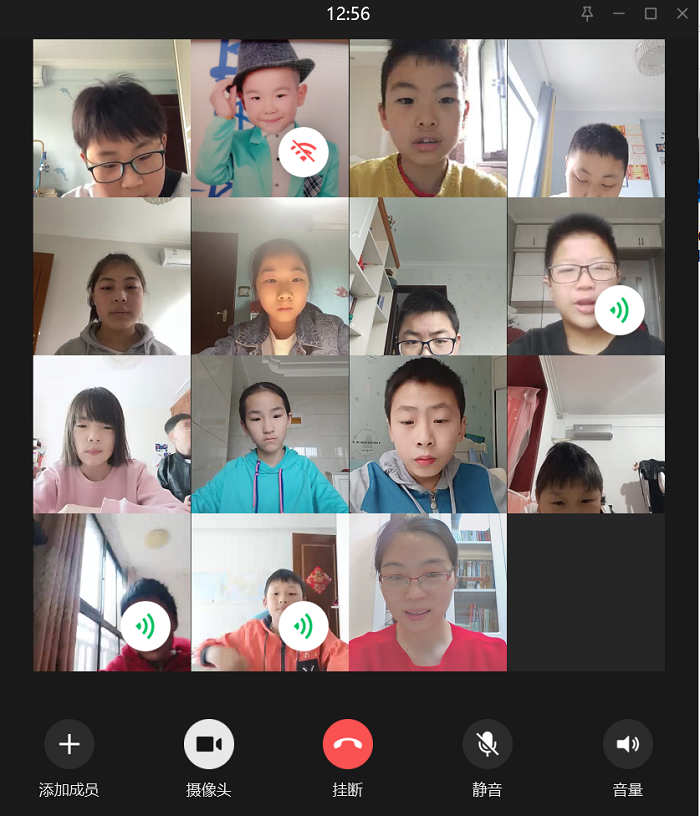Open the girl in teal jacket tile

pos(270,434)
